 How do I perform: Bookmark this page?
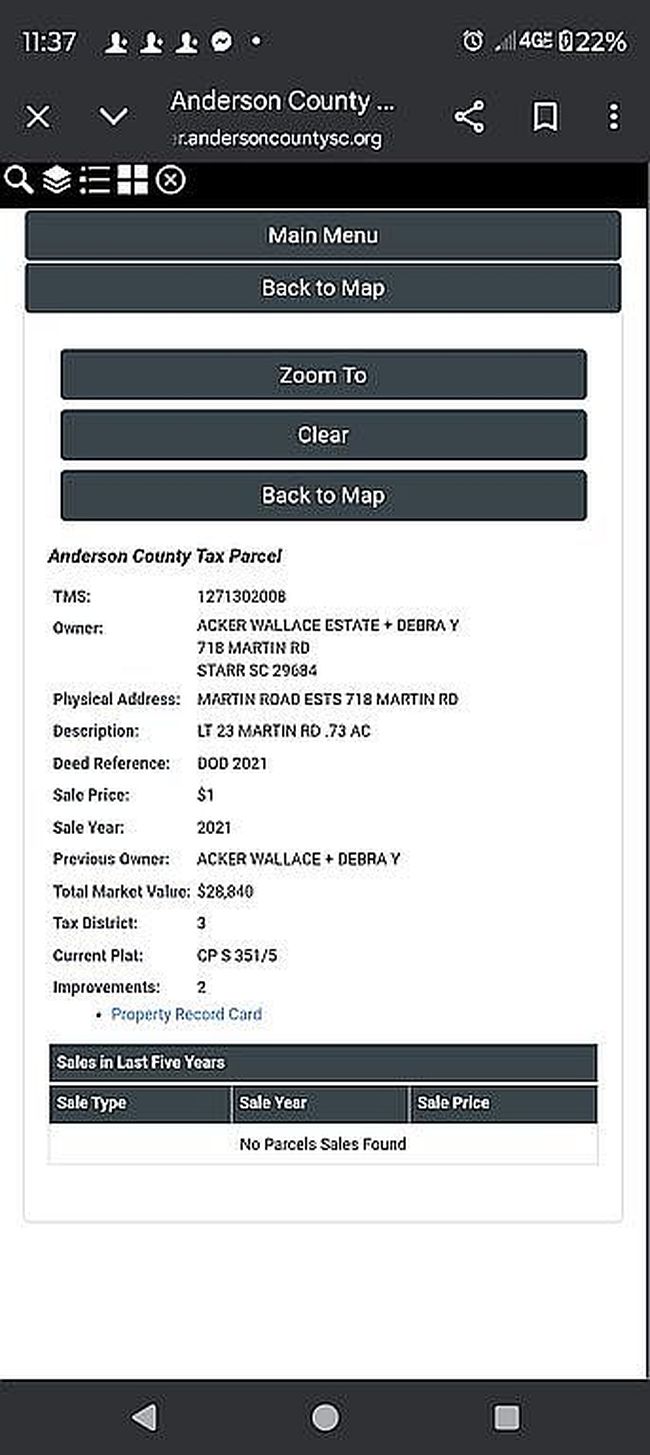click(545, 117)
